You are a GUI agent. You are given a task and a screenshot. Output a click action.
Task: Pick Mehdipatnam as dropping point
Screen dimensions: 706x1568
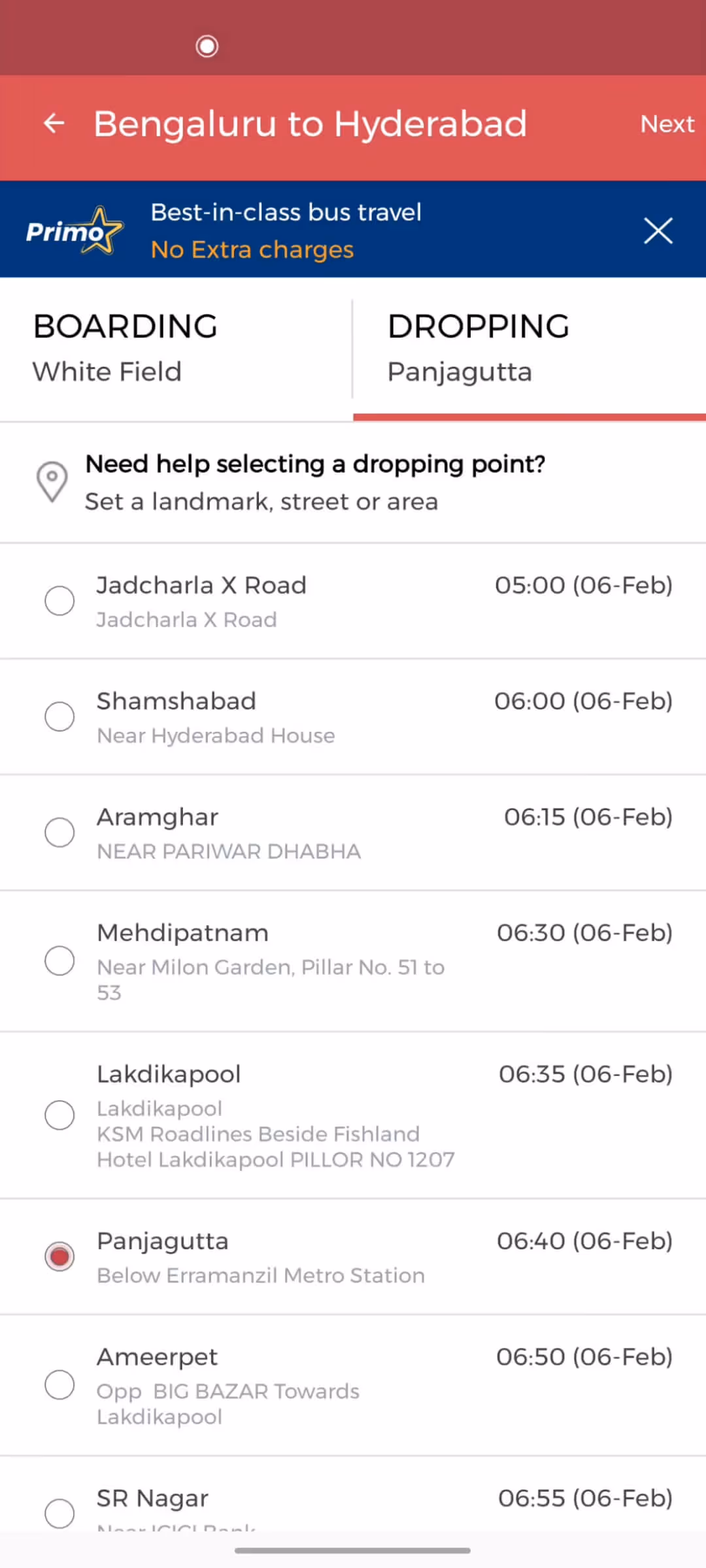point(59,961)
